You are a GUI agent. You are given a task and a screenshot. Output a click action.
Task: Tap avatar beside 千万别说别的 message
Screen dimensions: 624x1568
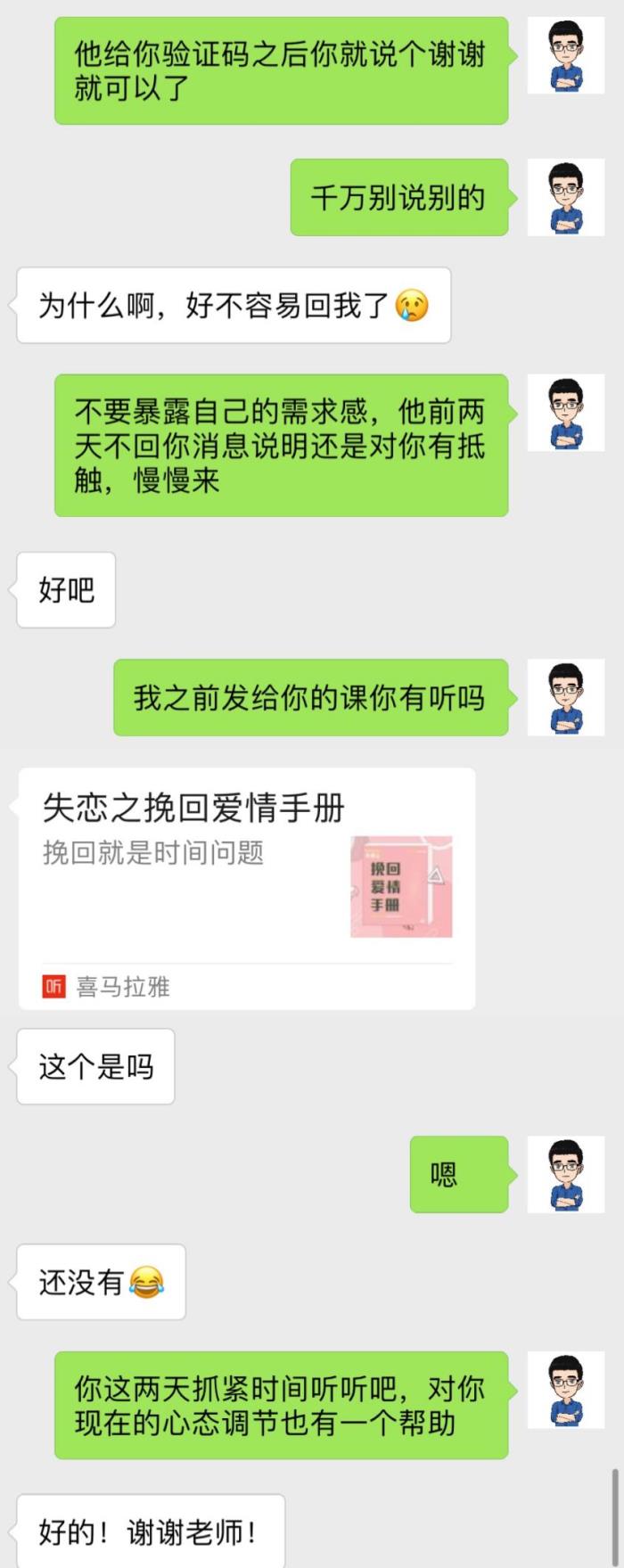tap(565, 198)
